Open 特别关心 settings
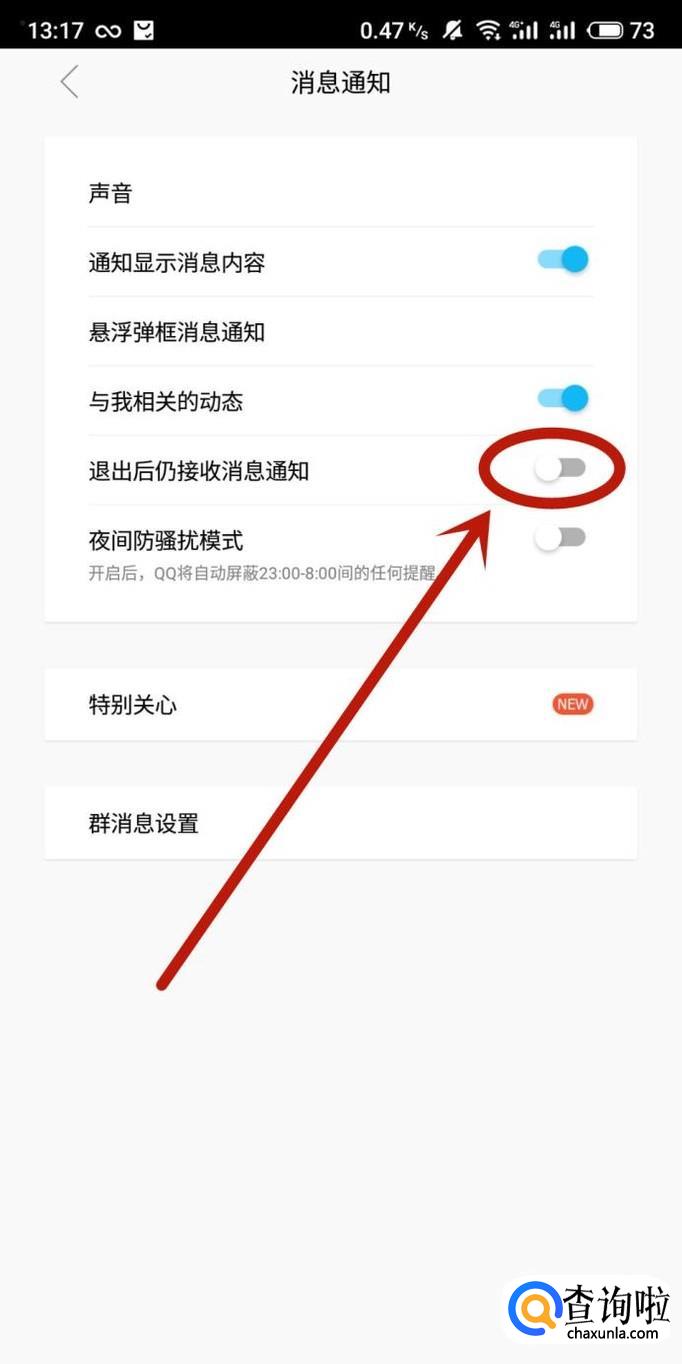Viewport: 682px width, 1364px height. [x=340, y=705]
